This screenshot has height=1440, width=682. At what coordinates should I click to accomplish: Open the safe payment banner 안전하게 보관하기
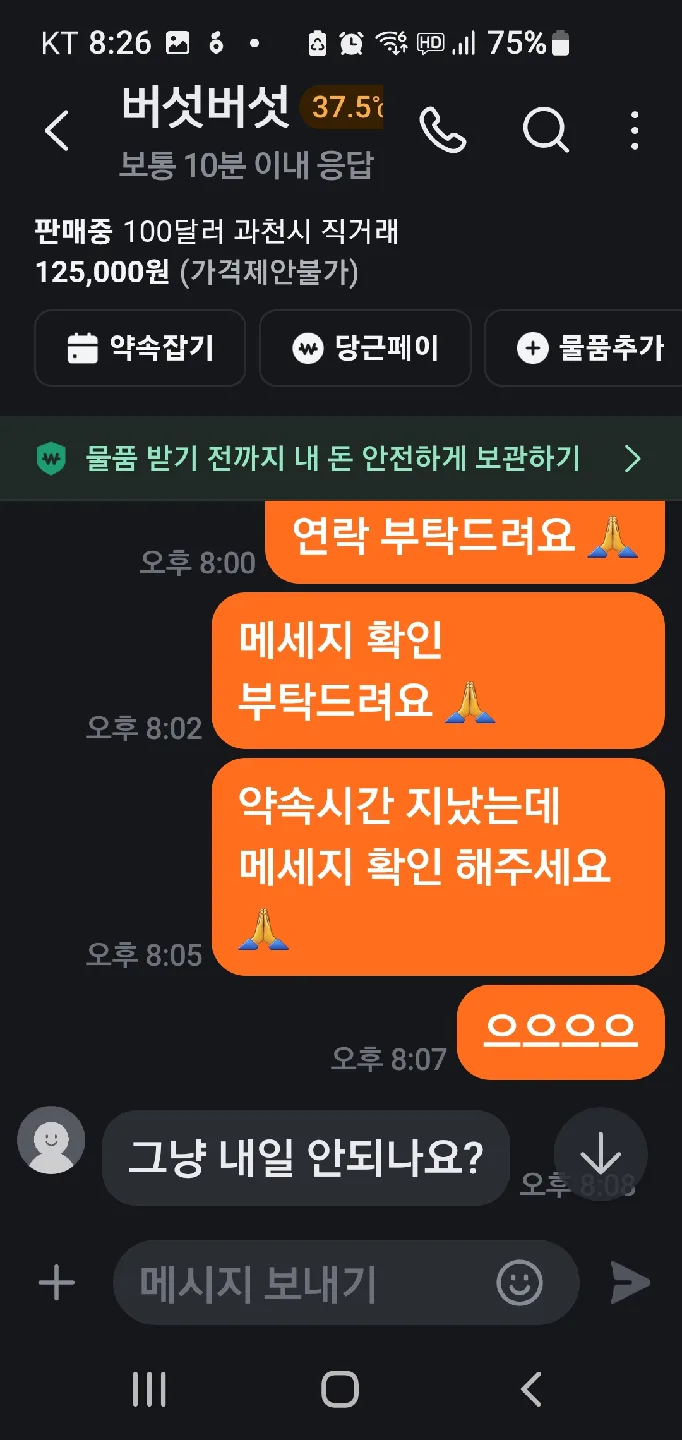point(340,459)
